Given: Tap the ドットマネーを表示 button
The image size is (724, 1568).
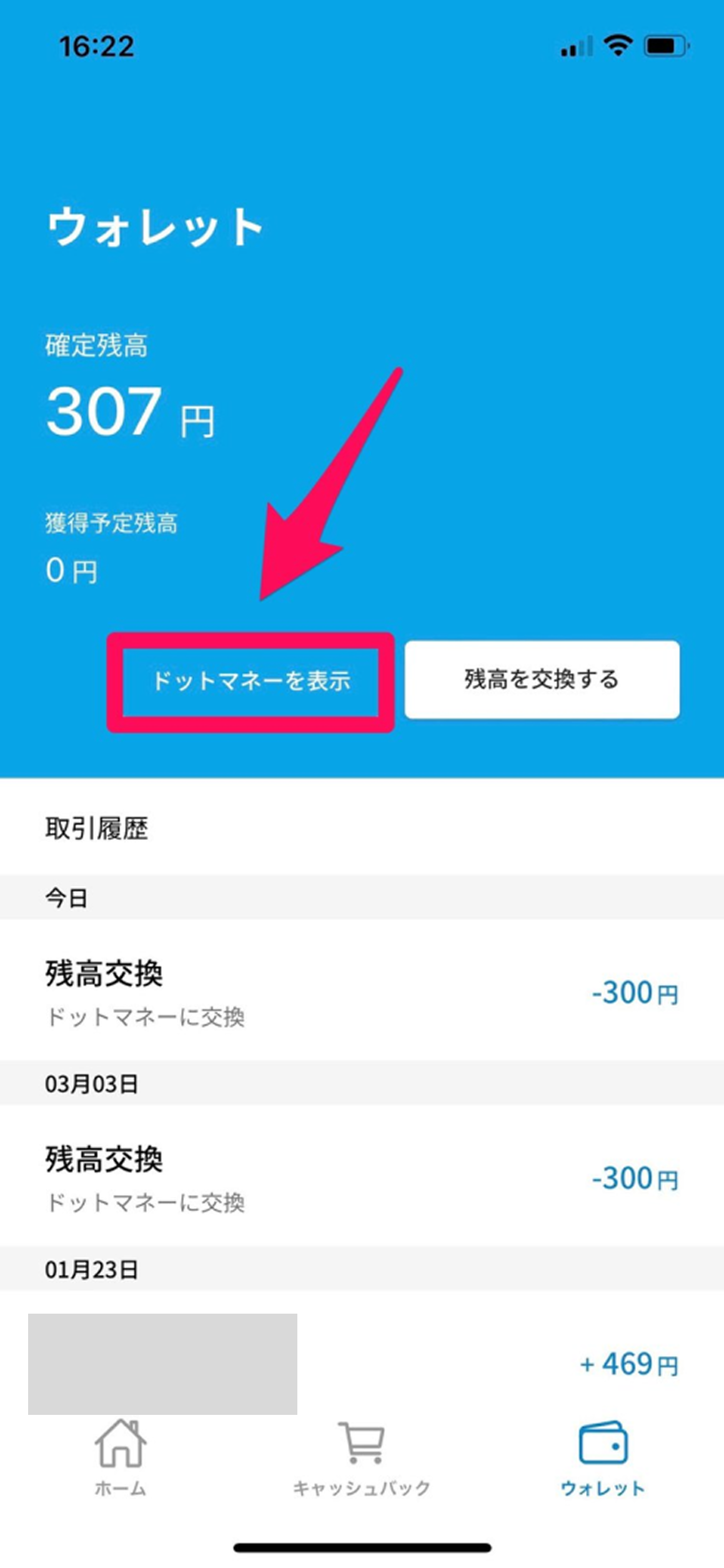Looking at the screenshot, I should pos(250,681).
